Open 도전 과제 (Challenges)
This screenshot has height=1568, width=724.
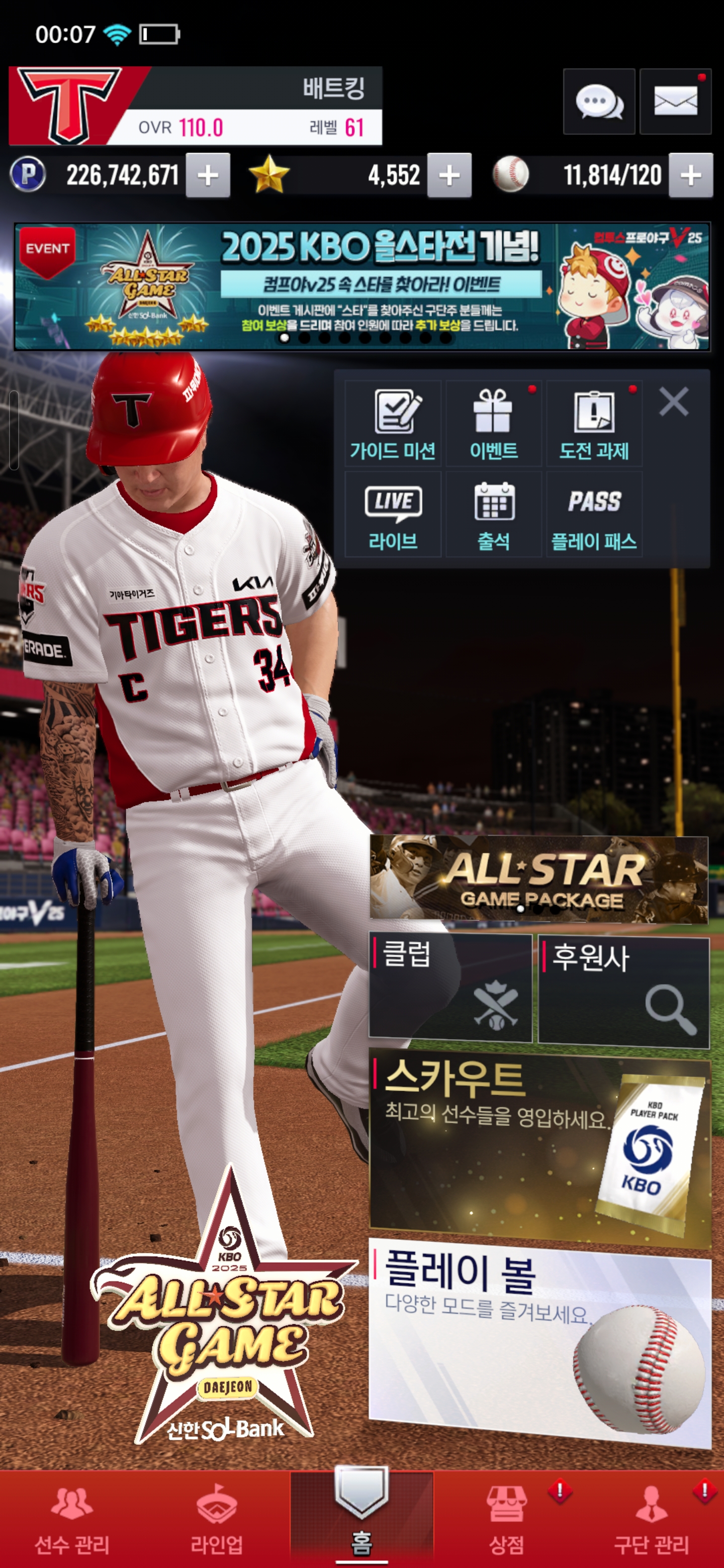click(x=594, y=424)
